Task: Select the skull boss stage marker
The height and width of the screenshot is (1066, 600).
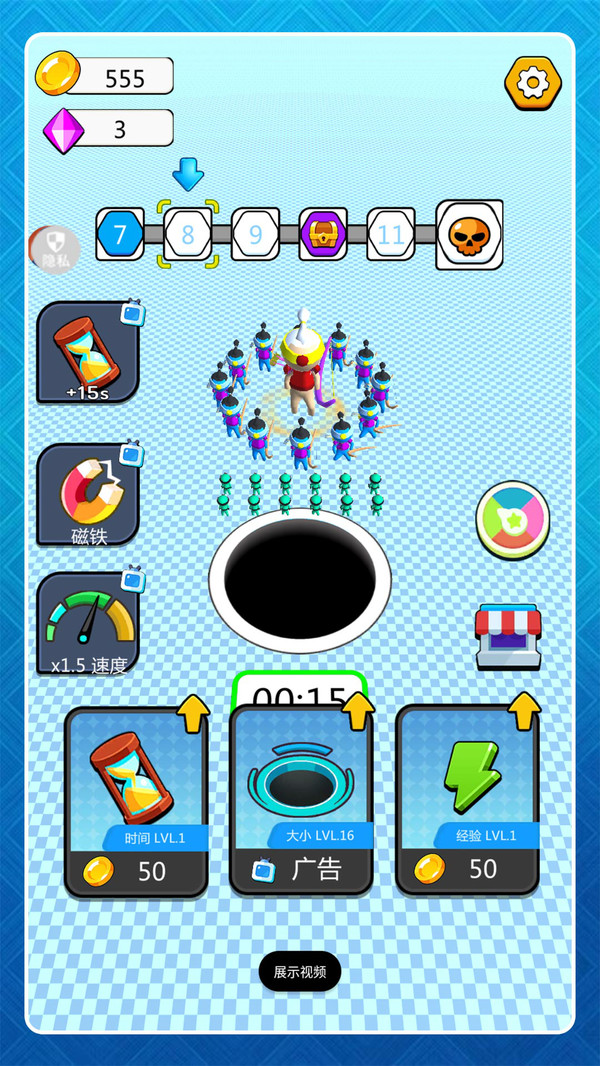Action: coord(470,235)
